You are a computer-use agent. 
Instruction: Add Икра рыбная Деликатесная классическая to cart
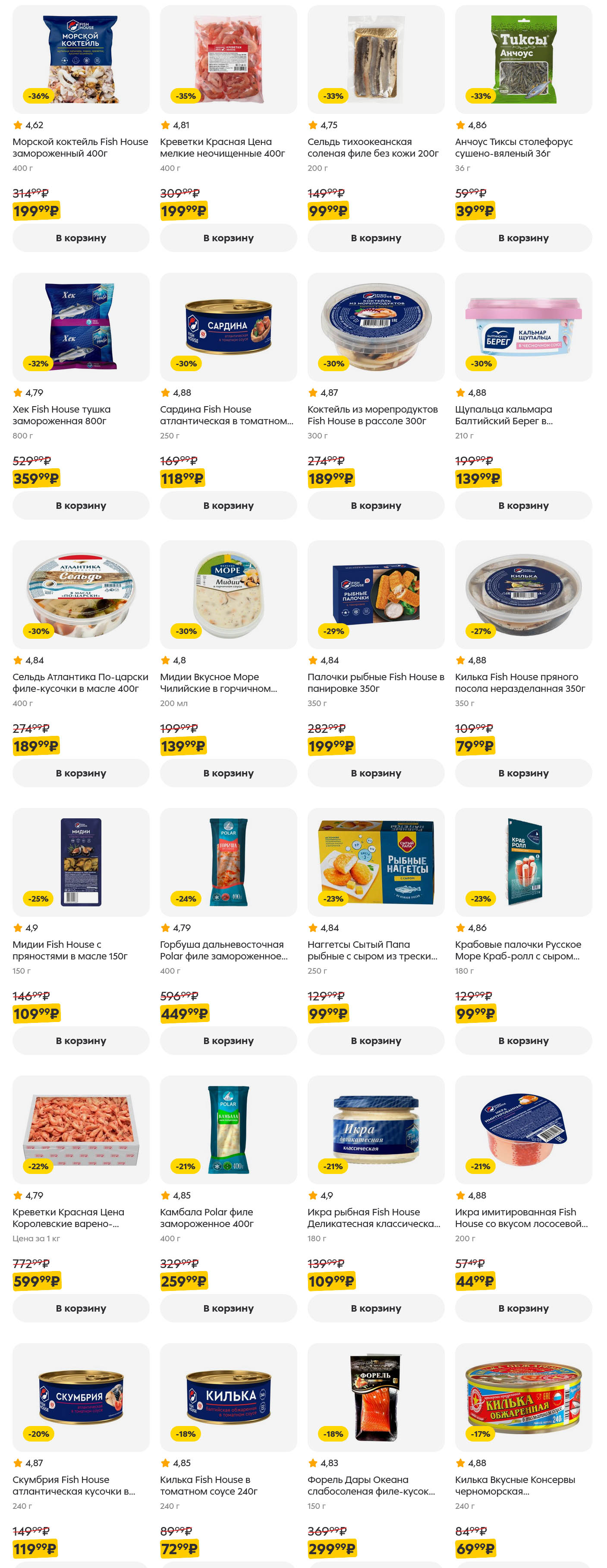coord(376,1308)
